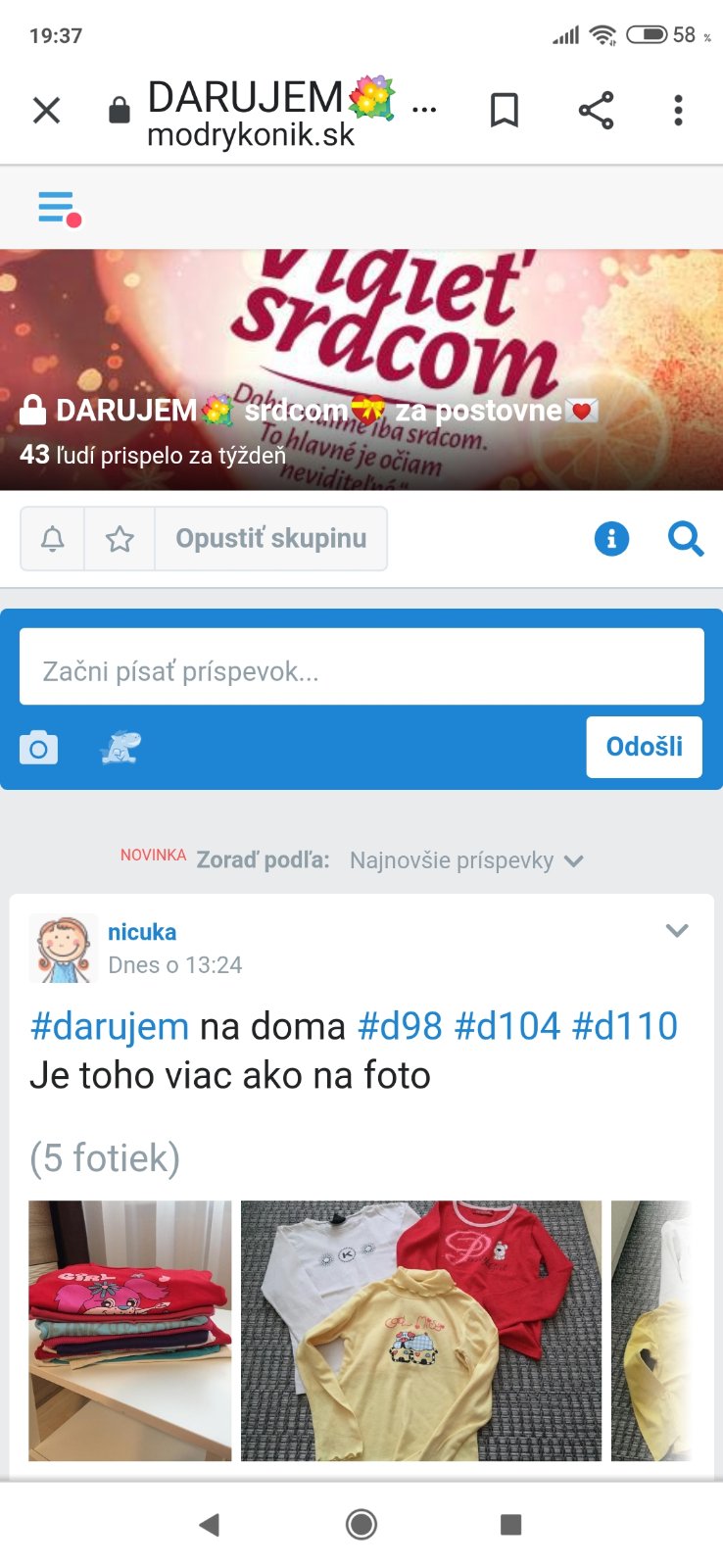Share this page link

[x=596, y=110]
